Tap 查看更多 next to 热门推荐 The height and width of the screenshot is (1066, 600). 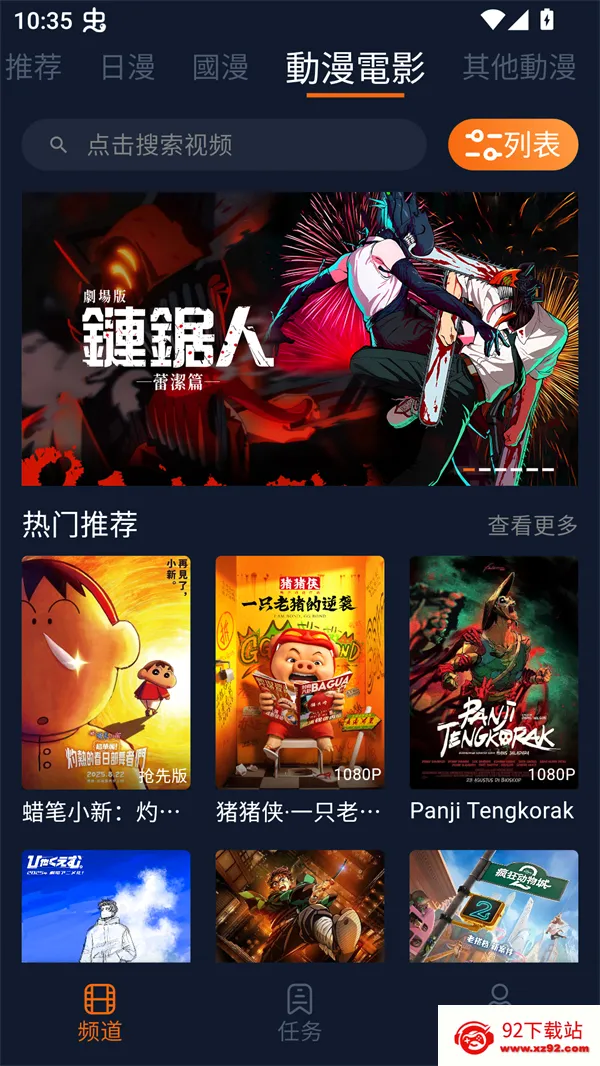tap(533, 525)
